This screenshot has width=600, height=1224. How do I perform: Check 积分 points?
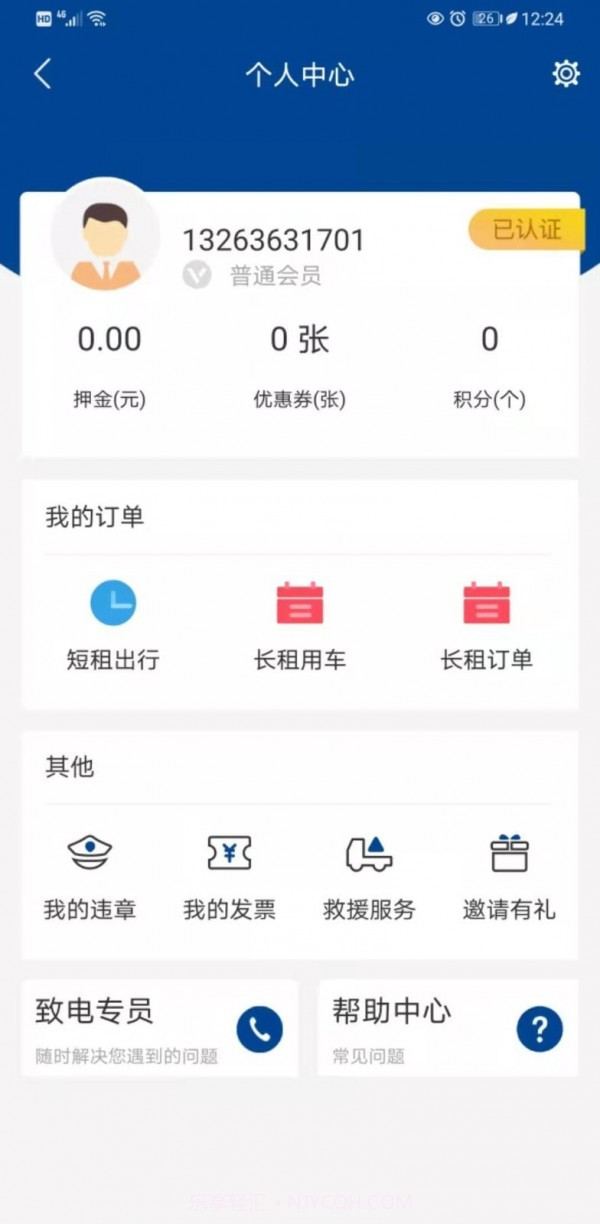[x=489, y=365]
